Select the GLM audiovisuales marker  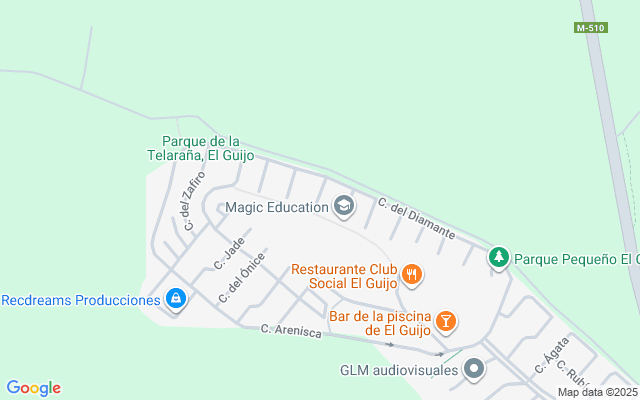tap(475, 370)
